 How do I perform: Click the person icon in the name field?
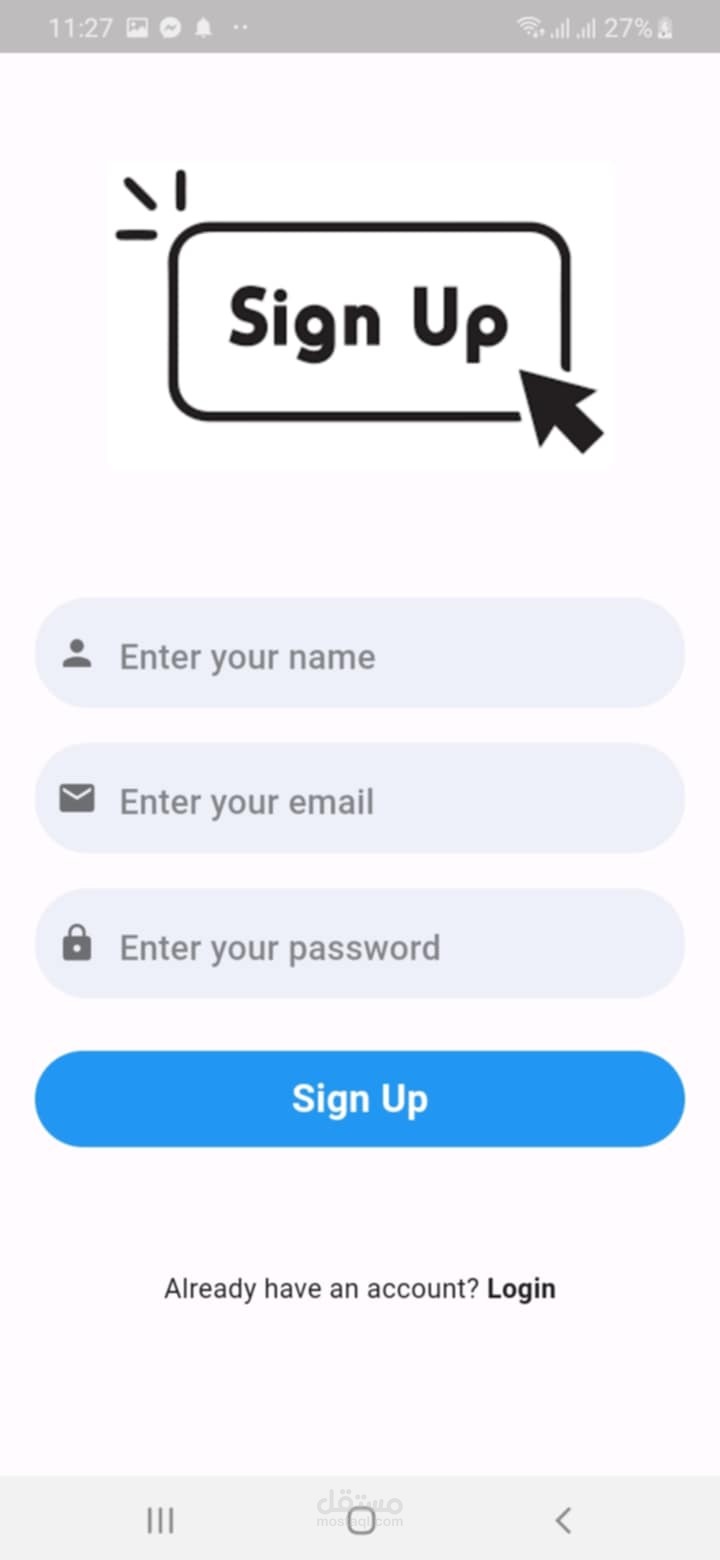[x=78, y=654]
